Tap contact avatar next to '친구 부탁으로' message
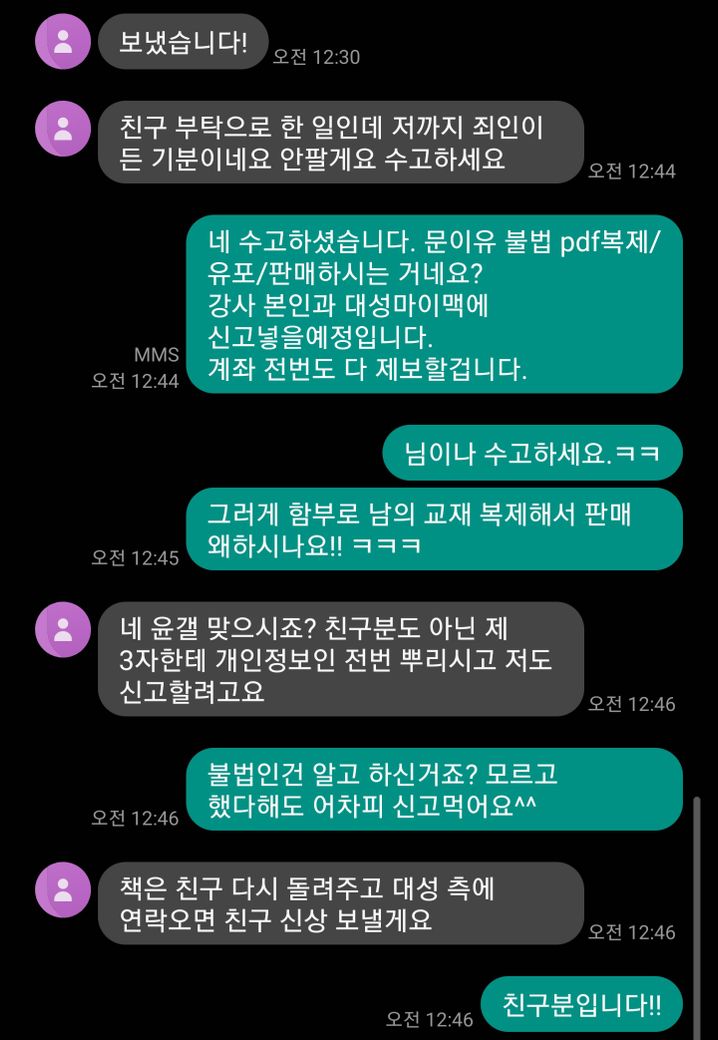This screenshot has width=718, height=1040. tap(63, 129)
